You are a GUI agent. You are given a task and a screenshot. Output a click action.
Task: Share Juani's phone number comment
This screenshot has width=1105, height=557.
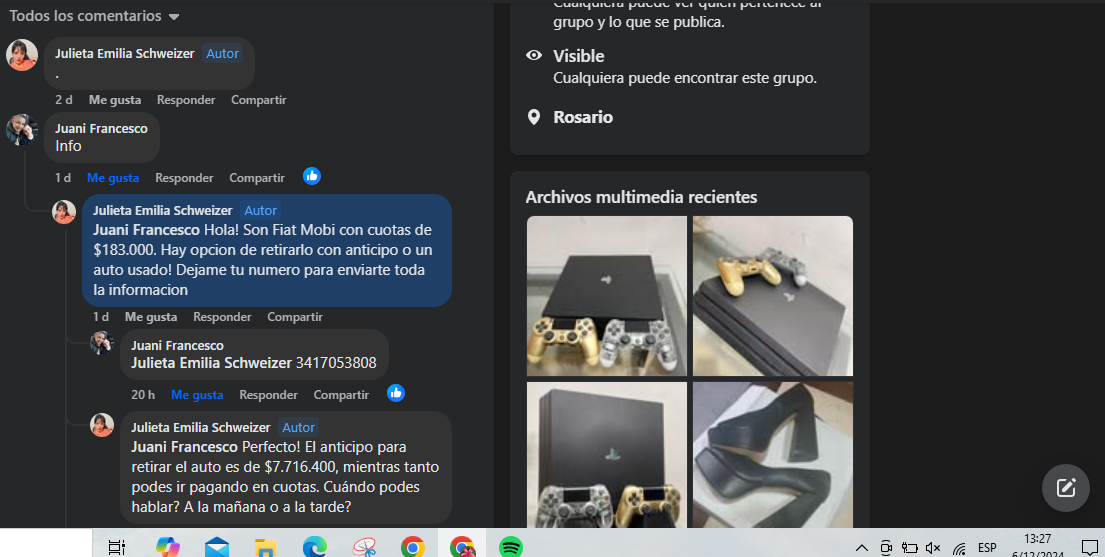[x=341, y=395]
